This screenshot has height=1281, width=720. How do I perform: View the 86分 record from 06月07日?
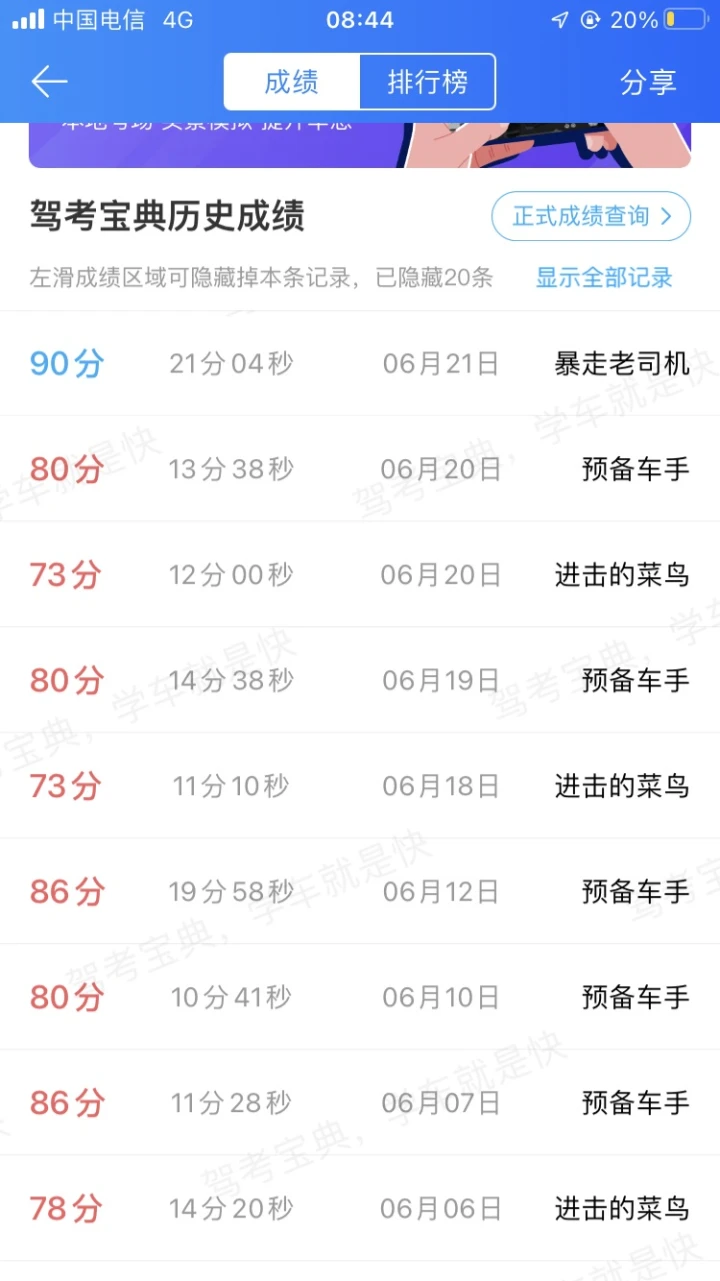coord(360,1103)
